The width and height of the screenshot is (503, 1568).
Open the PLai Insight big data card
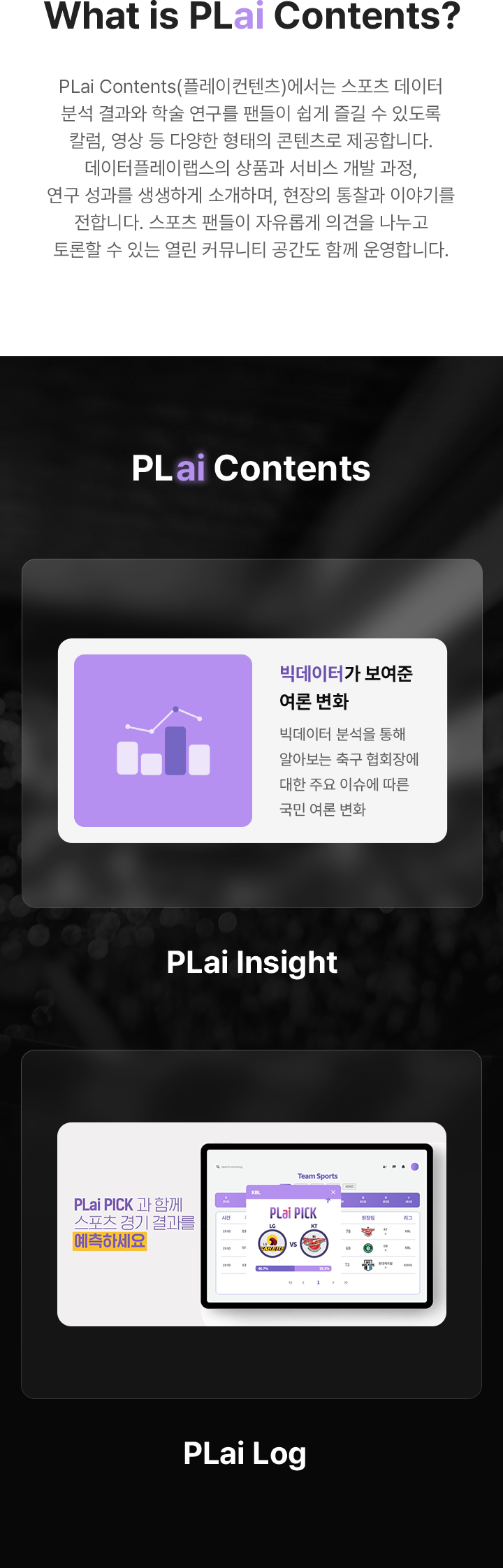[x=252, y=740]
